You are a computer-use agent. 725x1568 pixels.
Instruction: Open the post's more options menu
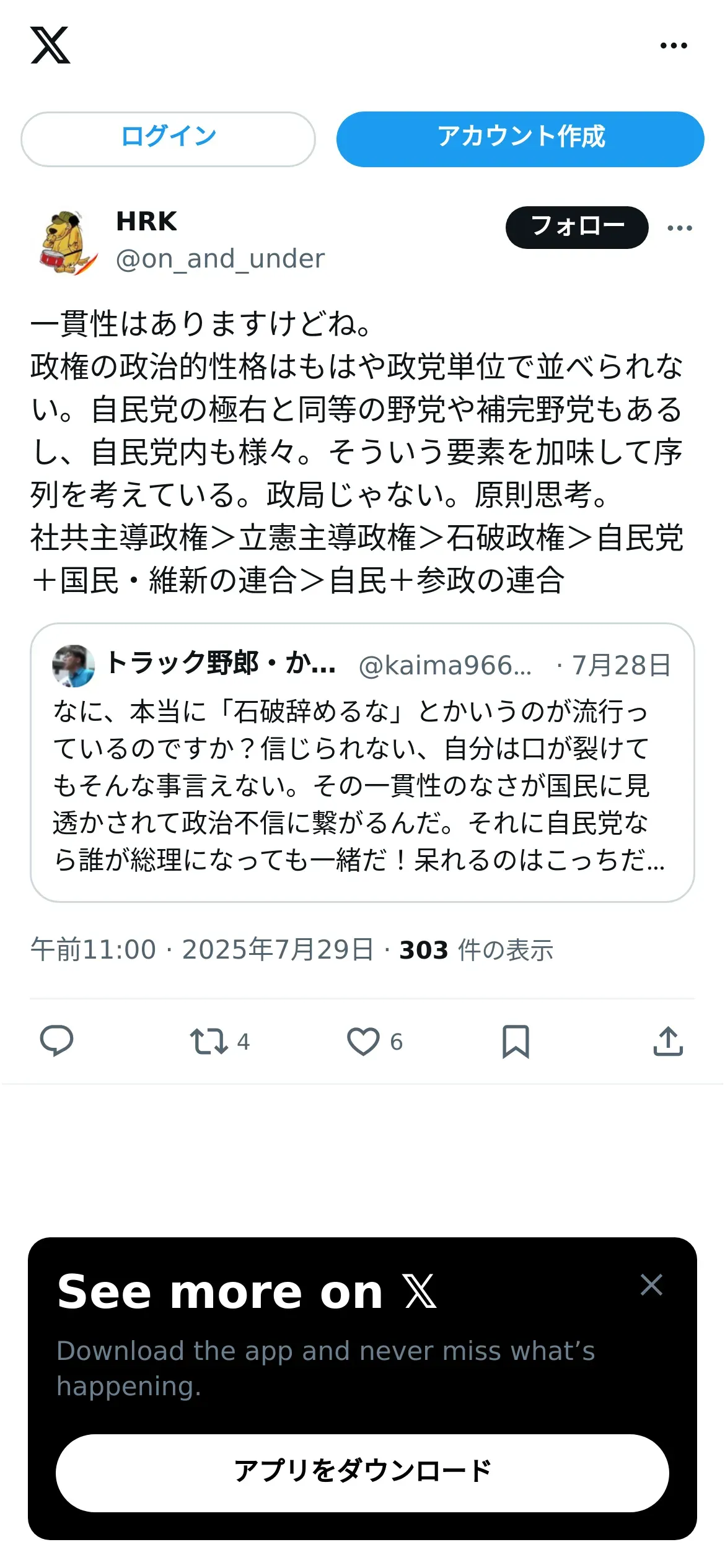(680, 228)
